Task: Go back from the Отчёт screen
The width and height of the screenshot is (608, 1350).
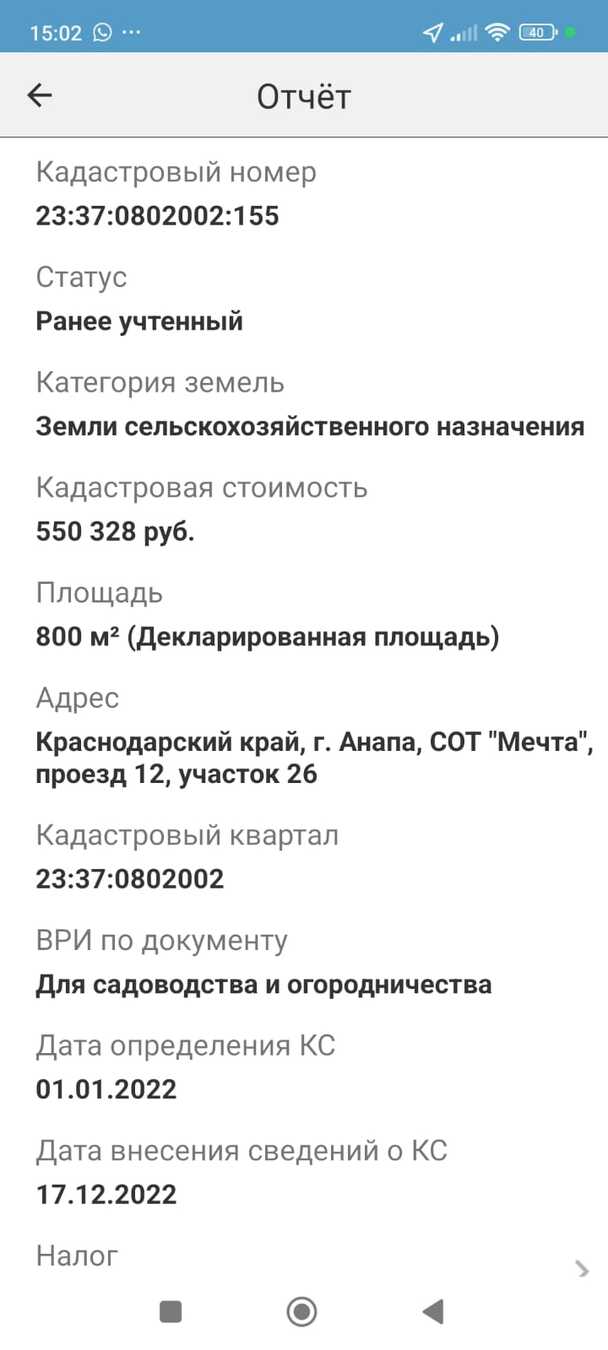Action: [x=40, y=96]
